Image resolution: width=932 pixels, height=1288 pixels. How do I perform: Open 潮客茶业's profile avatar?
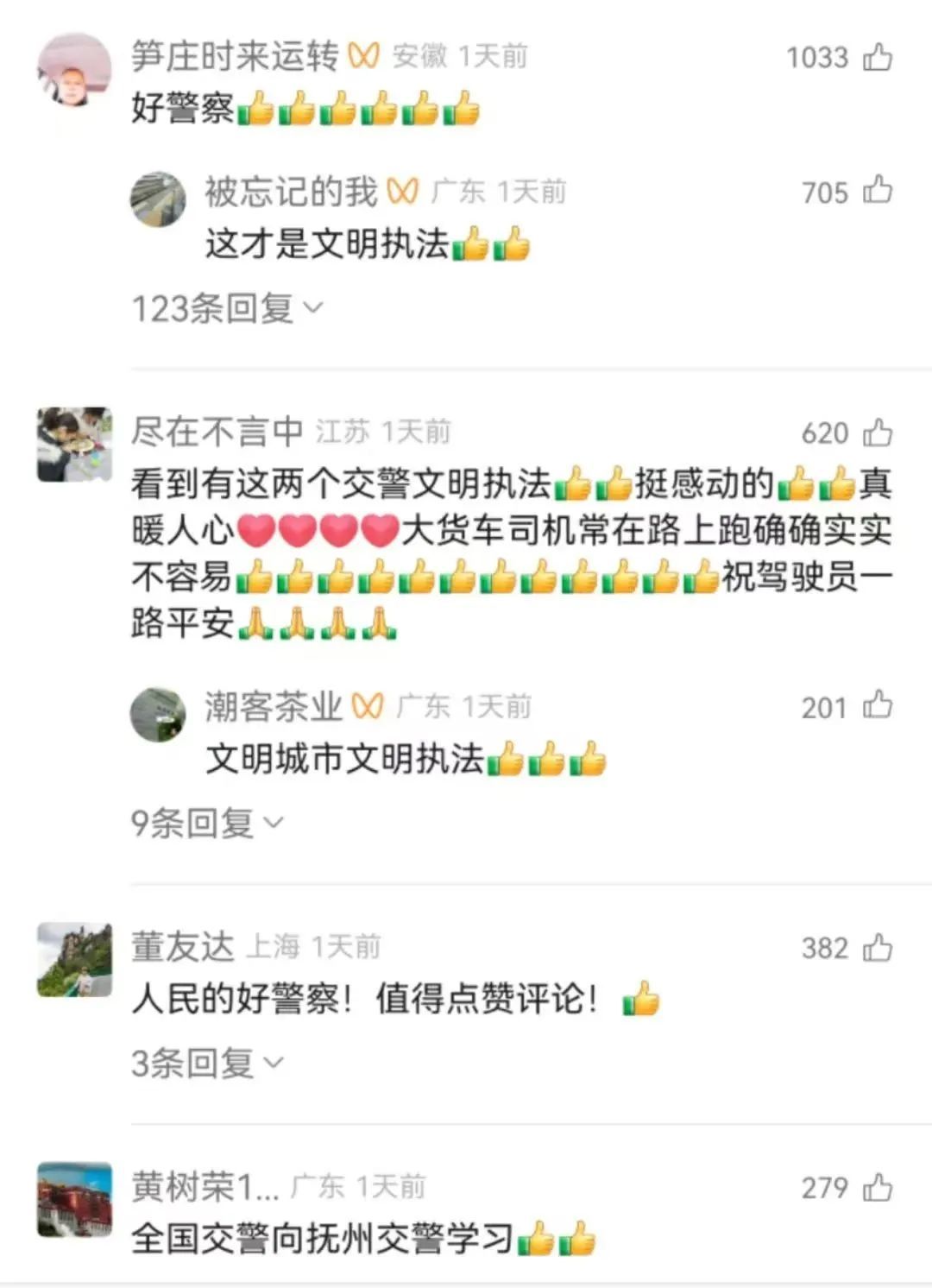(x=158, y=715)
